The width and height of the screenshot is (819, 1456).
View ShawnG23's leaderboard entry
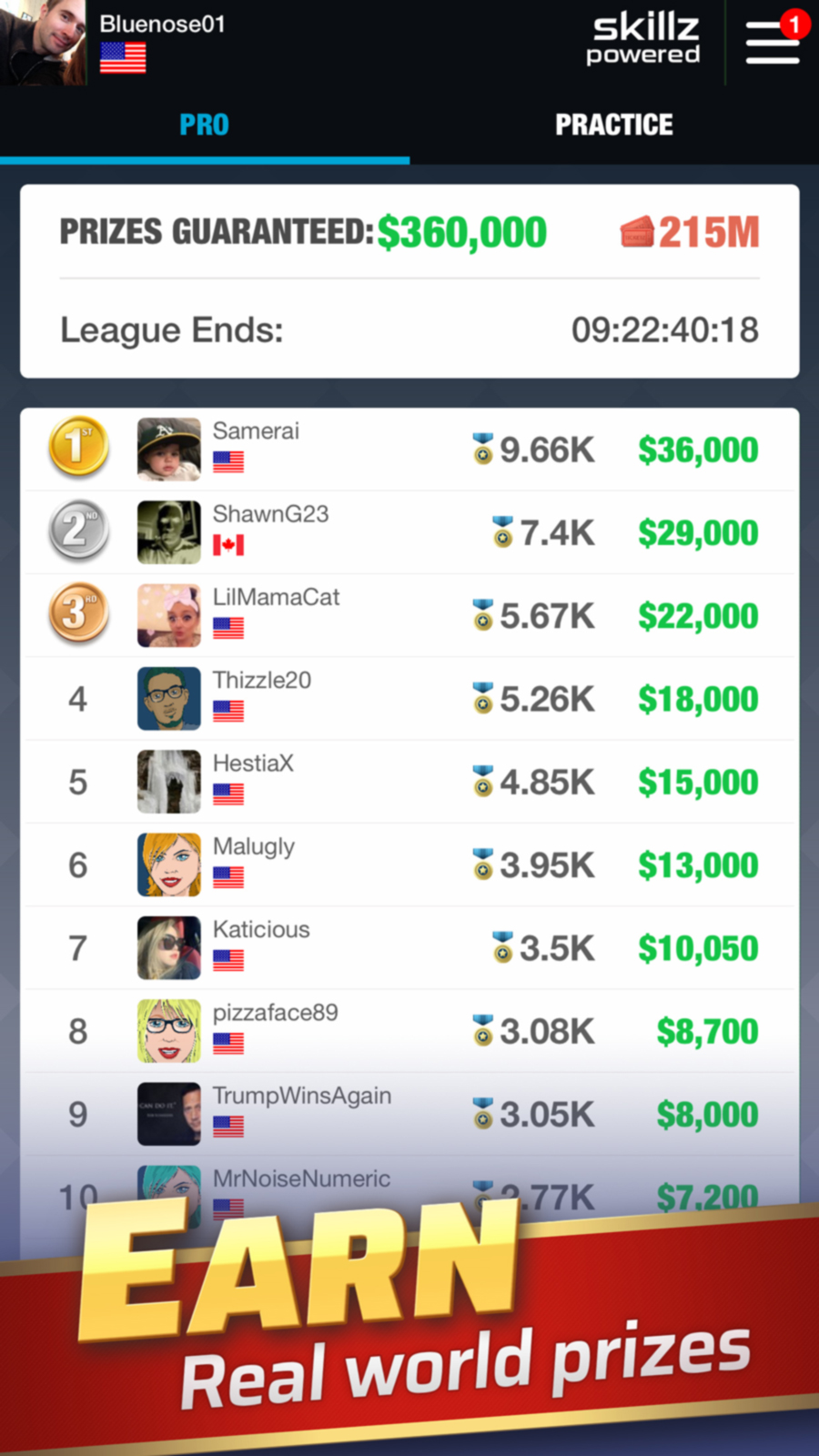[409, 532]
